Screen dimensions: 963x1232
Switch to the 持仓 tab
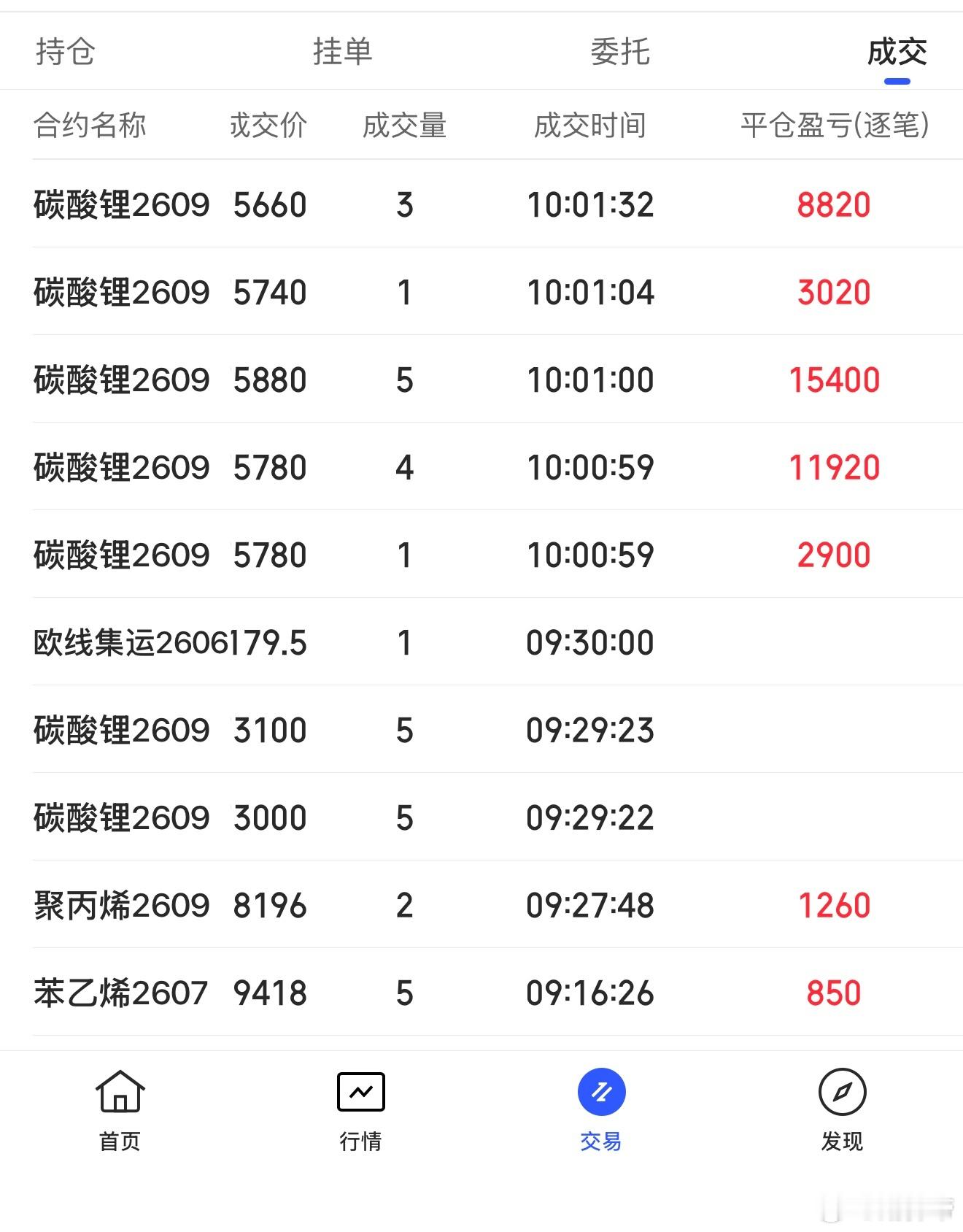tap(66, 52)
